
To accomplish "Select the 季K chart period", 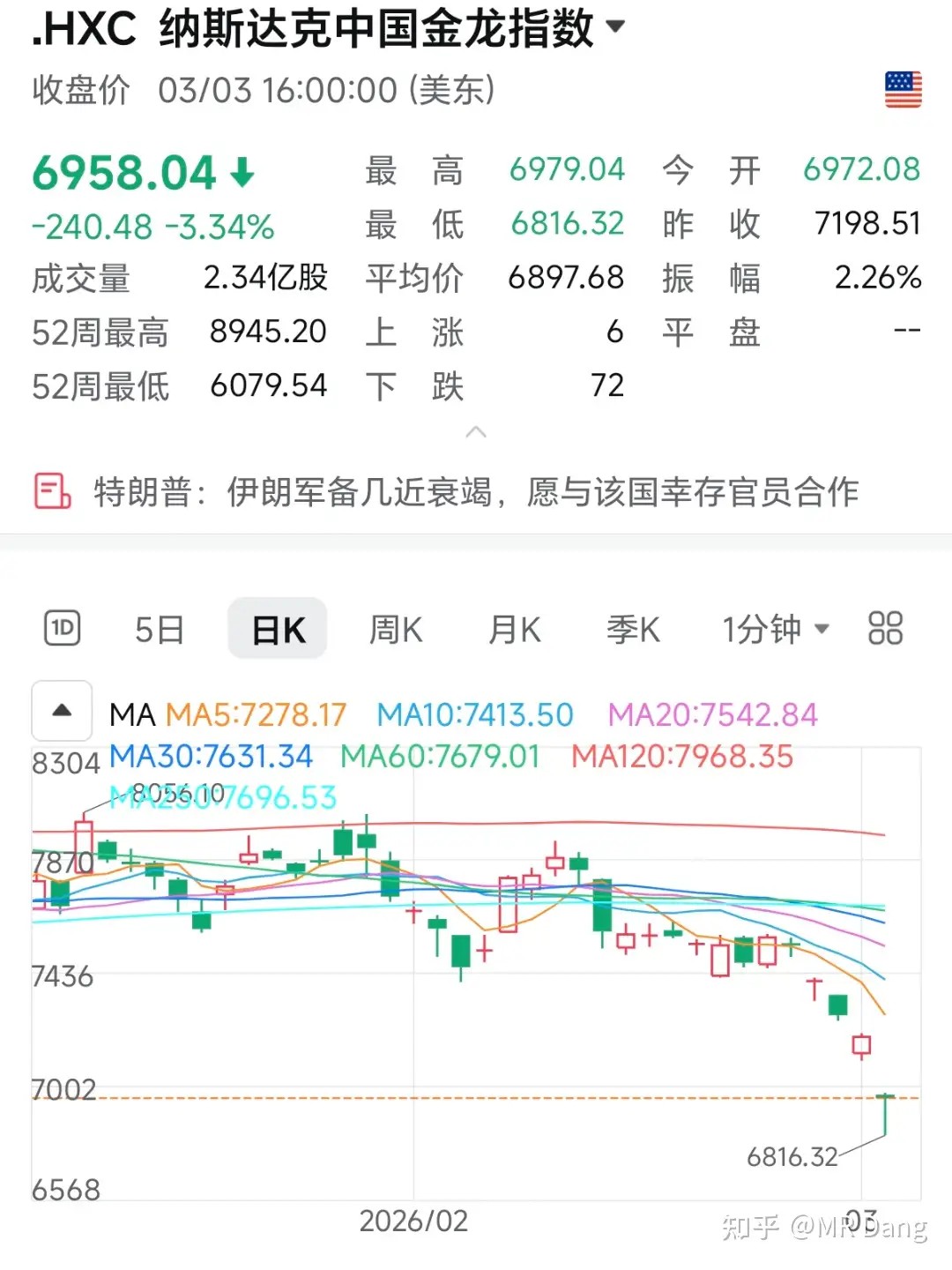I will tap(633, 628).
